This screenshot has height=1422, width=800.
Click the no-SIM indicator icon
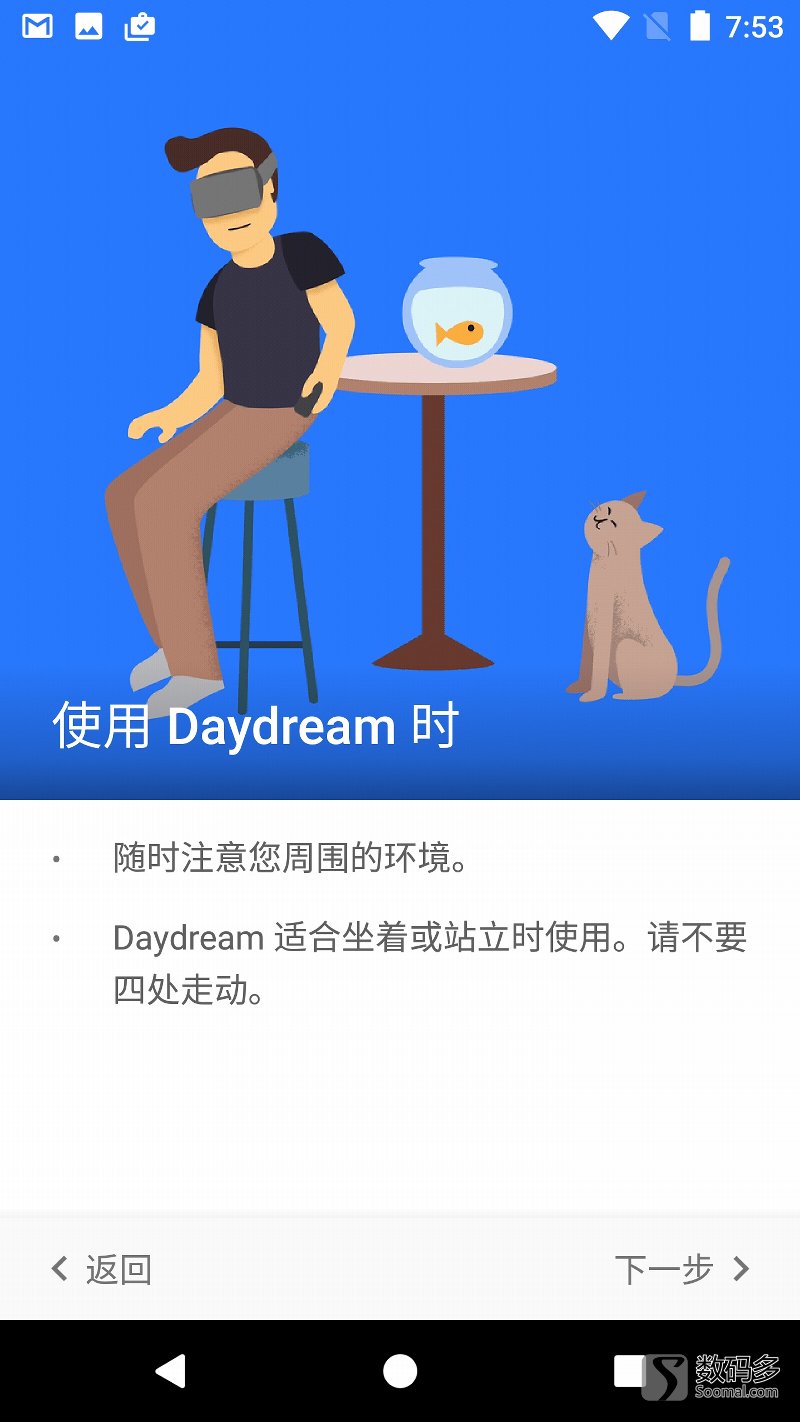pyautogui.click(x=655, y=27)
